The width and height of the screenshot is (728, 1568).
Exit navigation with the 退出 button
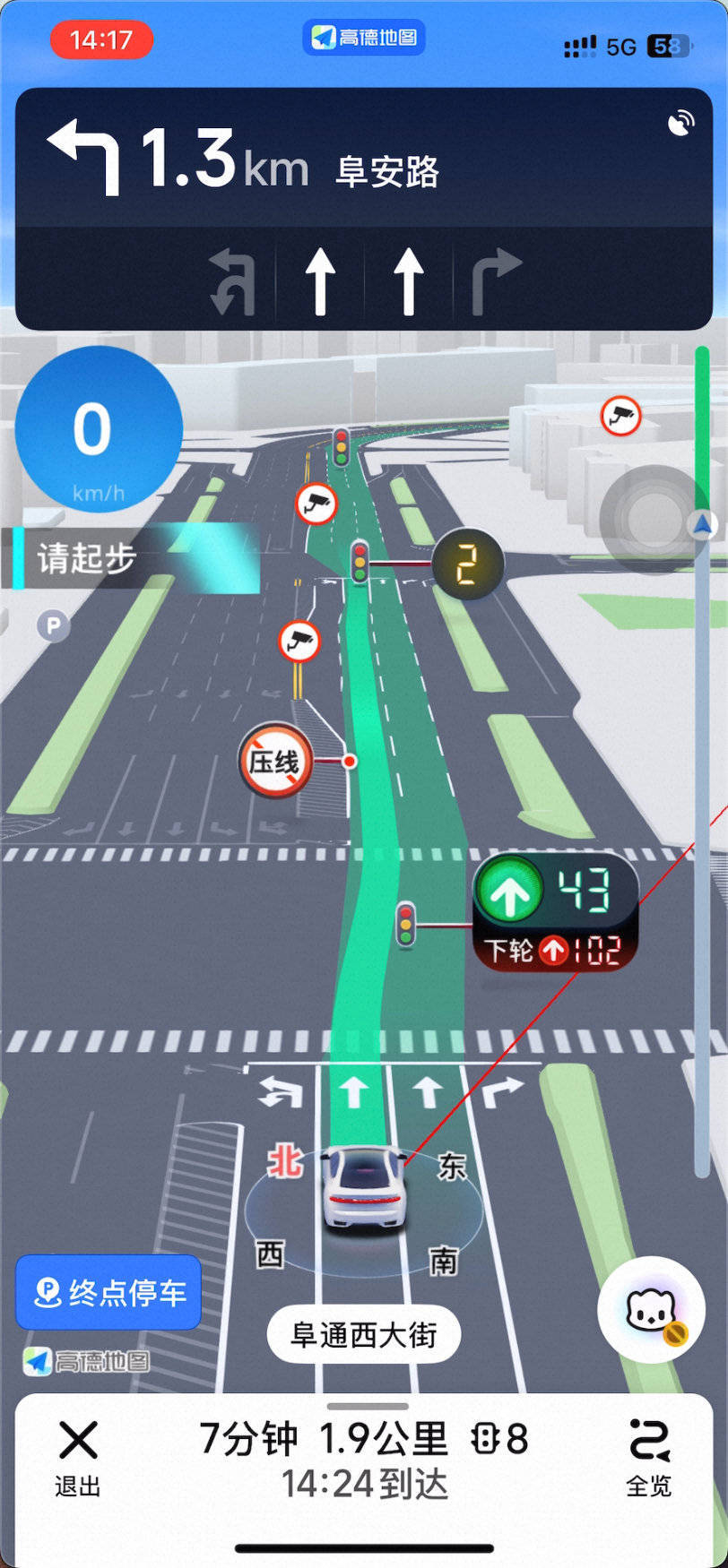tap(78, 1458)
